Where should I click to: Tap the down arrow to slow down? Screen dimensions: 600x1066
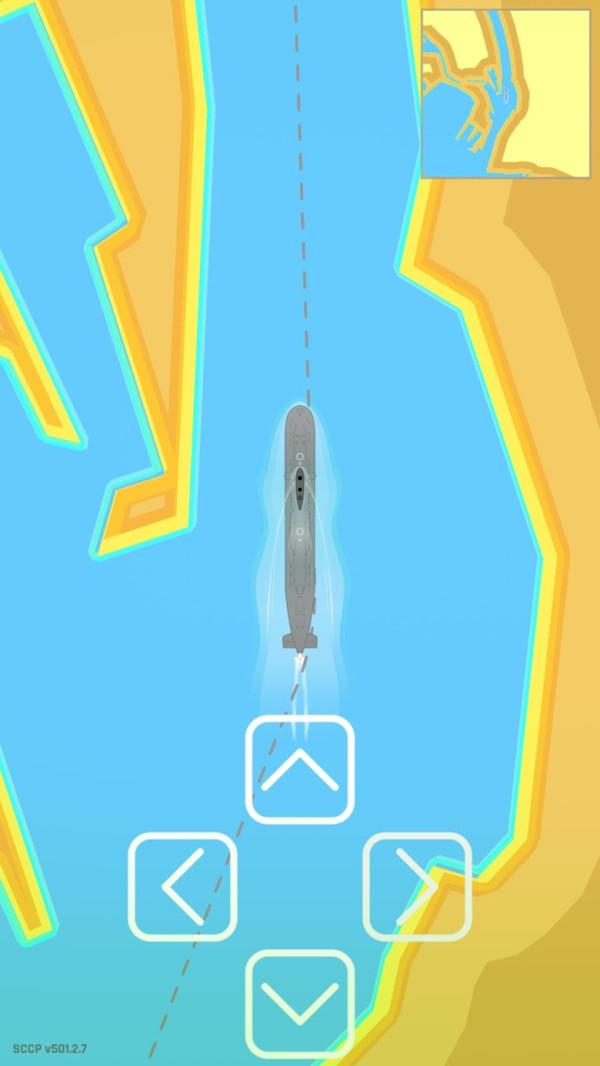(300, 1003)
